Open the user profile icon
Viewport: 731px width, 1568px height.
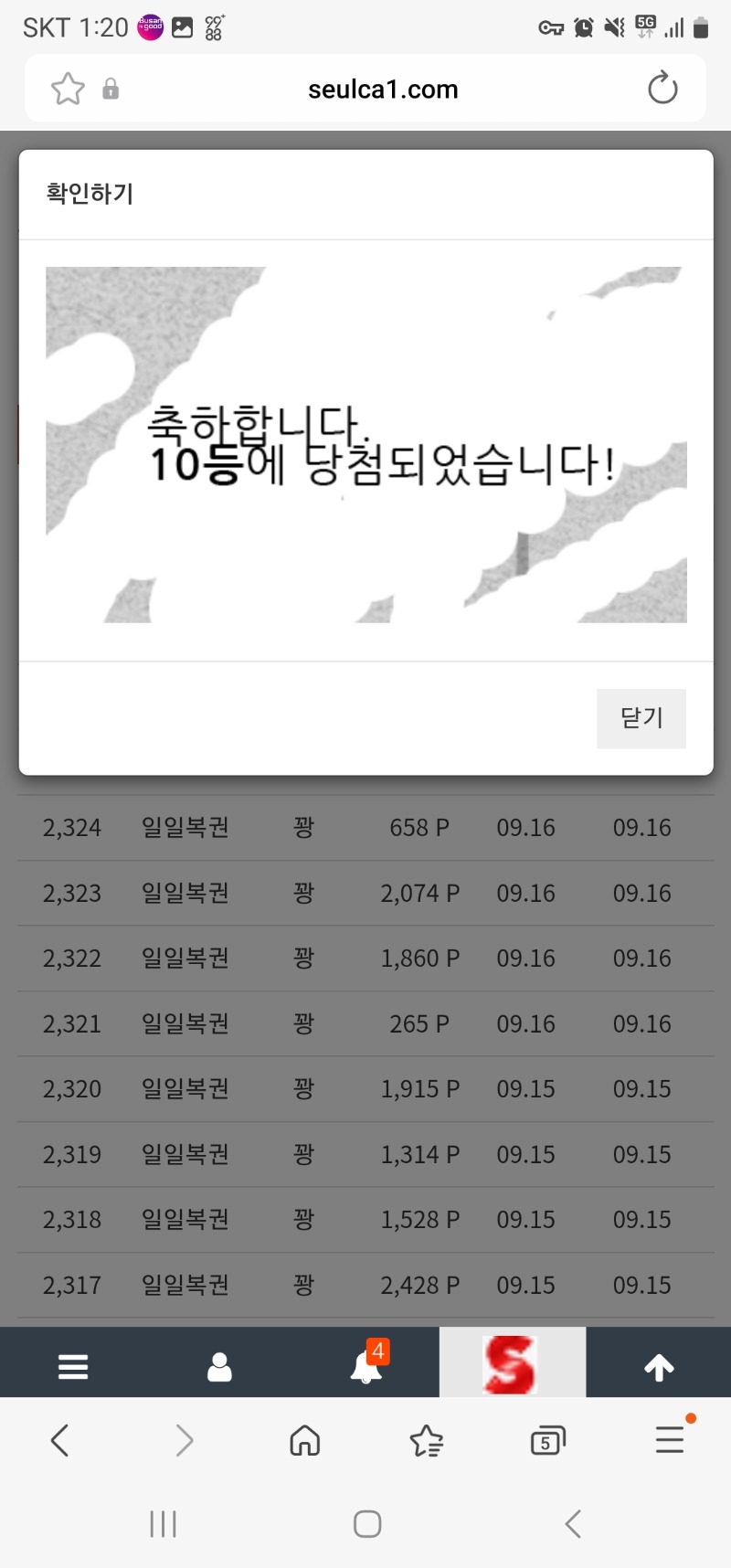[x=219, y=1367]
